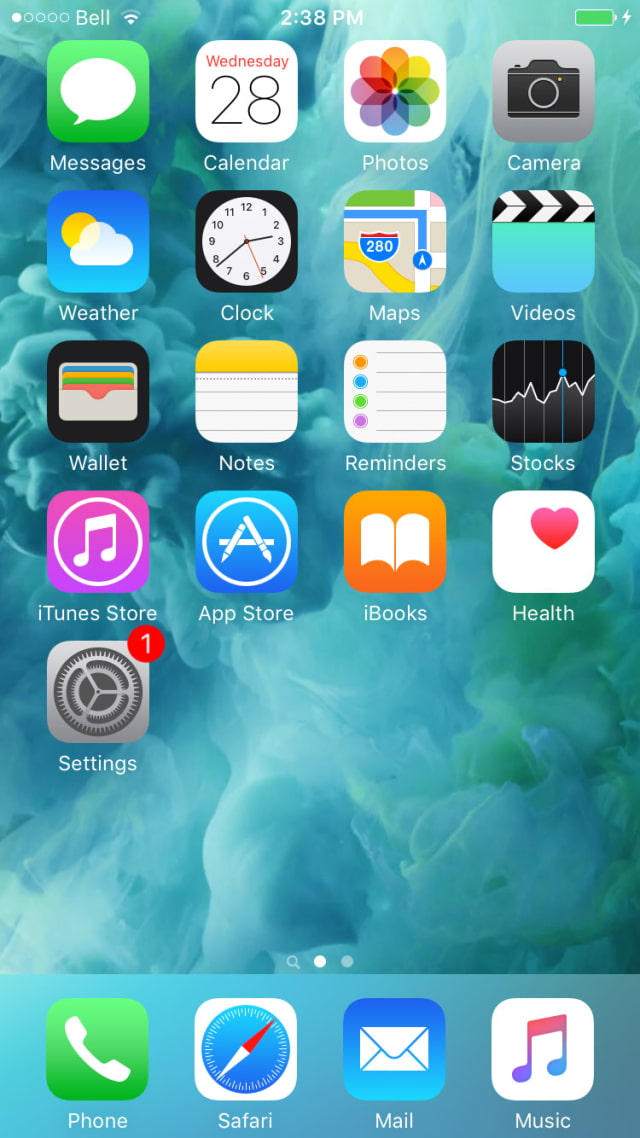The image size is (640, 1138).
Task: Open the Videos app
Action: tap(543, 242)
